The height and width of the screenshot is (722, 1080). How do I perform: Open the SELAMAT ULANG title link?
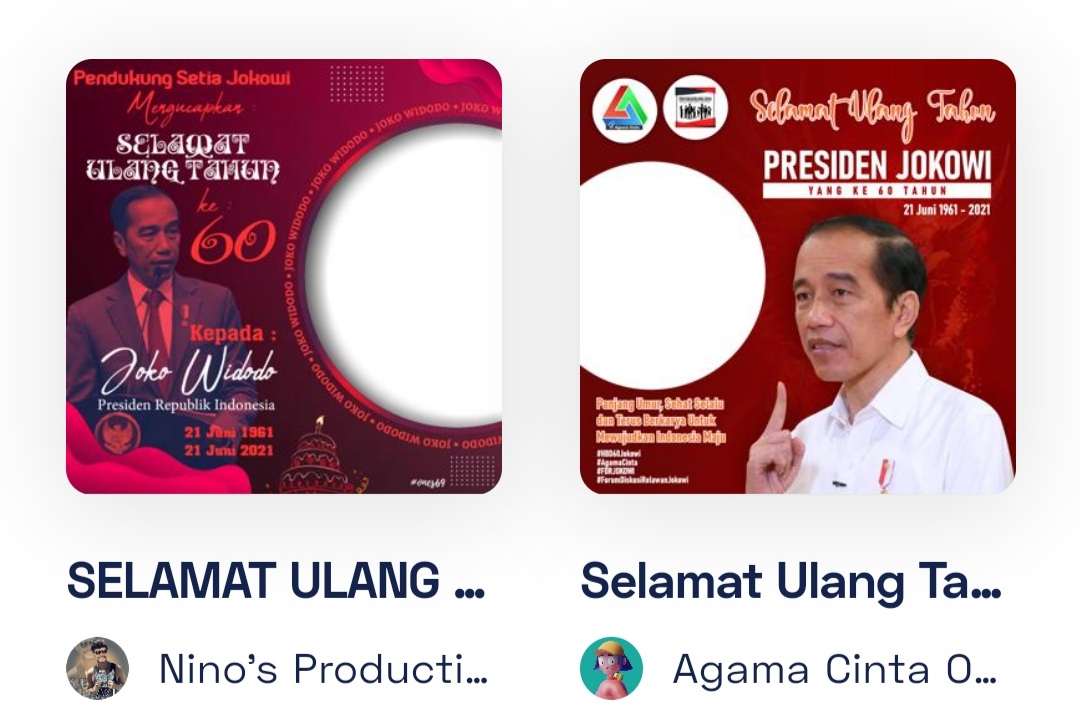(x=275, y=581)
